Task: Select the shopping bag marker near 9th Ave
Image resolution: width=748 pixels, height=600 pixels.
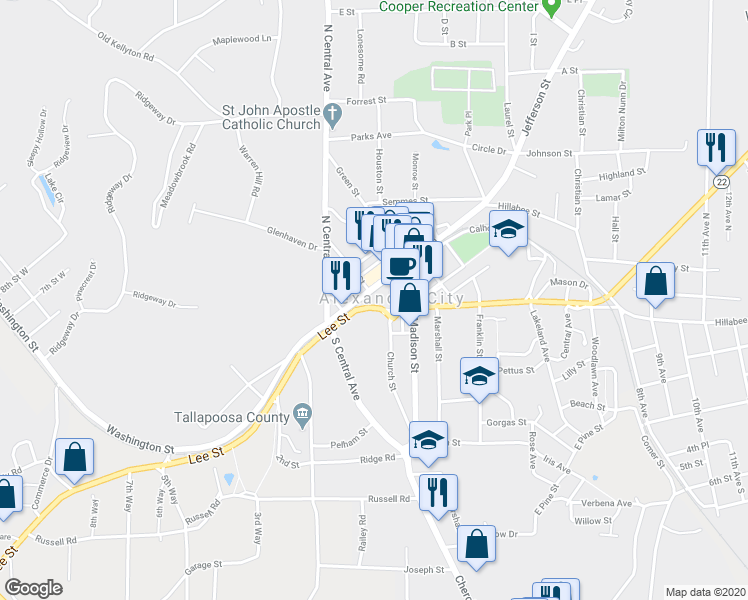Action: coord(655,285)
